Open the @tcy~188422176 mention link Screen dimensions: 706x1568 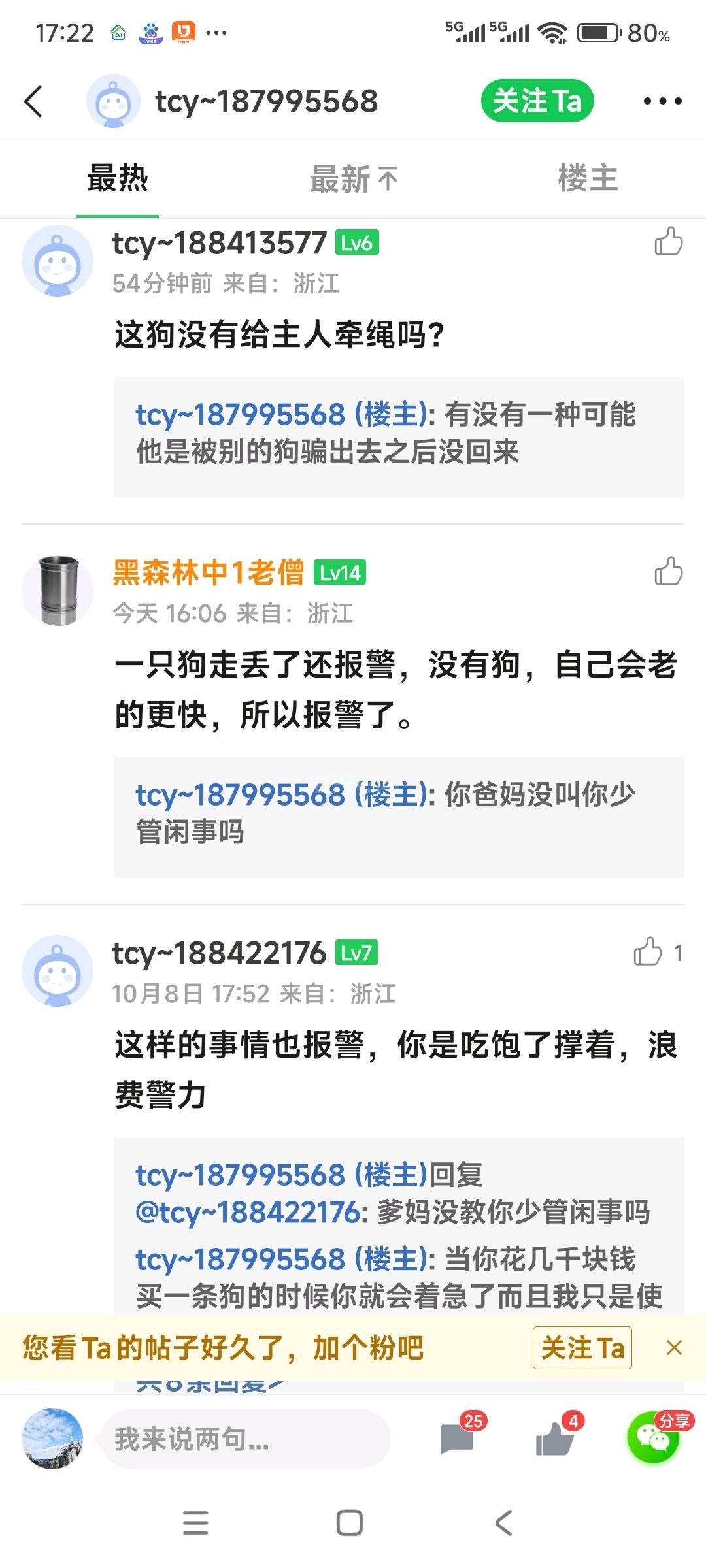click(x=246, y=1213)
